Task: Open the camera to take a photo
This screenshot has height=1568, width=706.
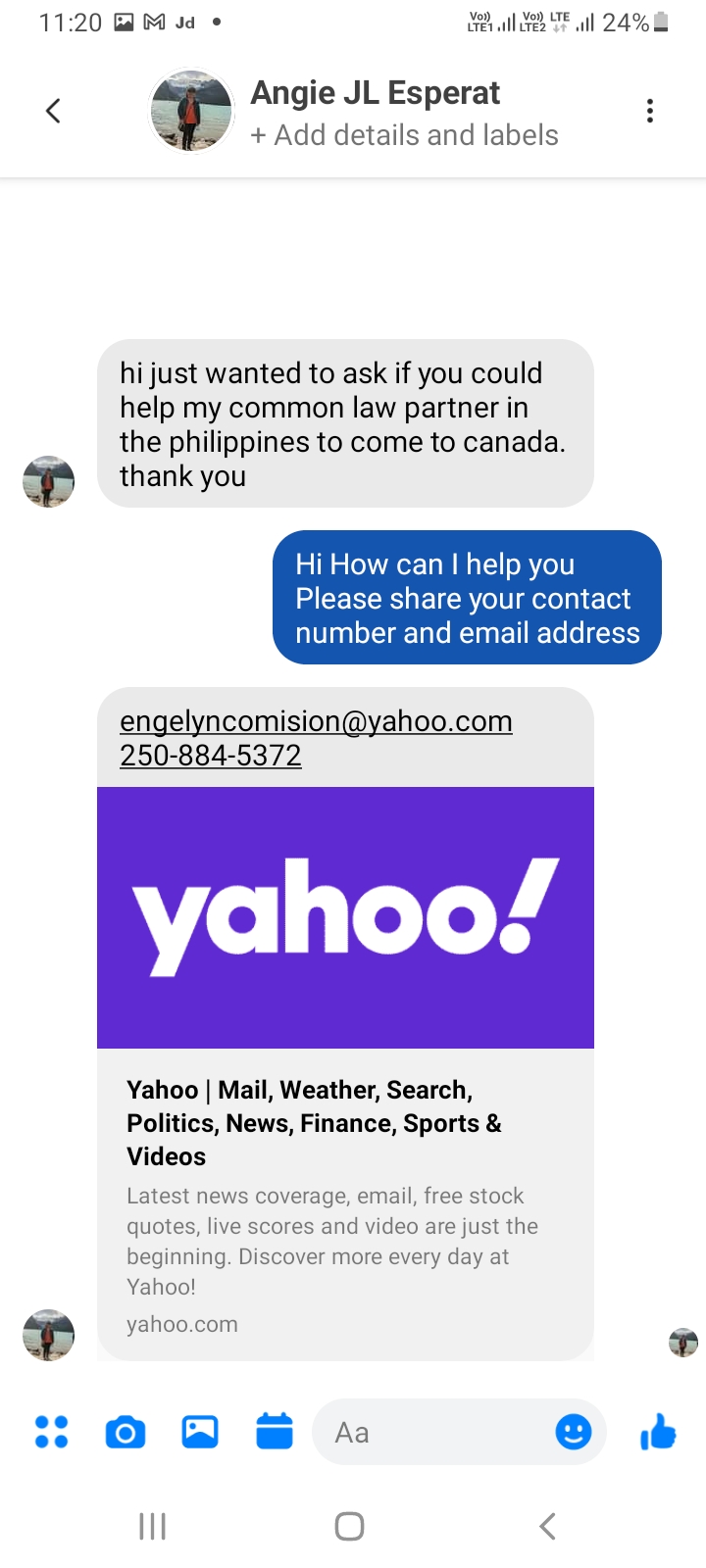Action: (x=126, y=1433)
